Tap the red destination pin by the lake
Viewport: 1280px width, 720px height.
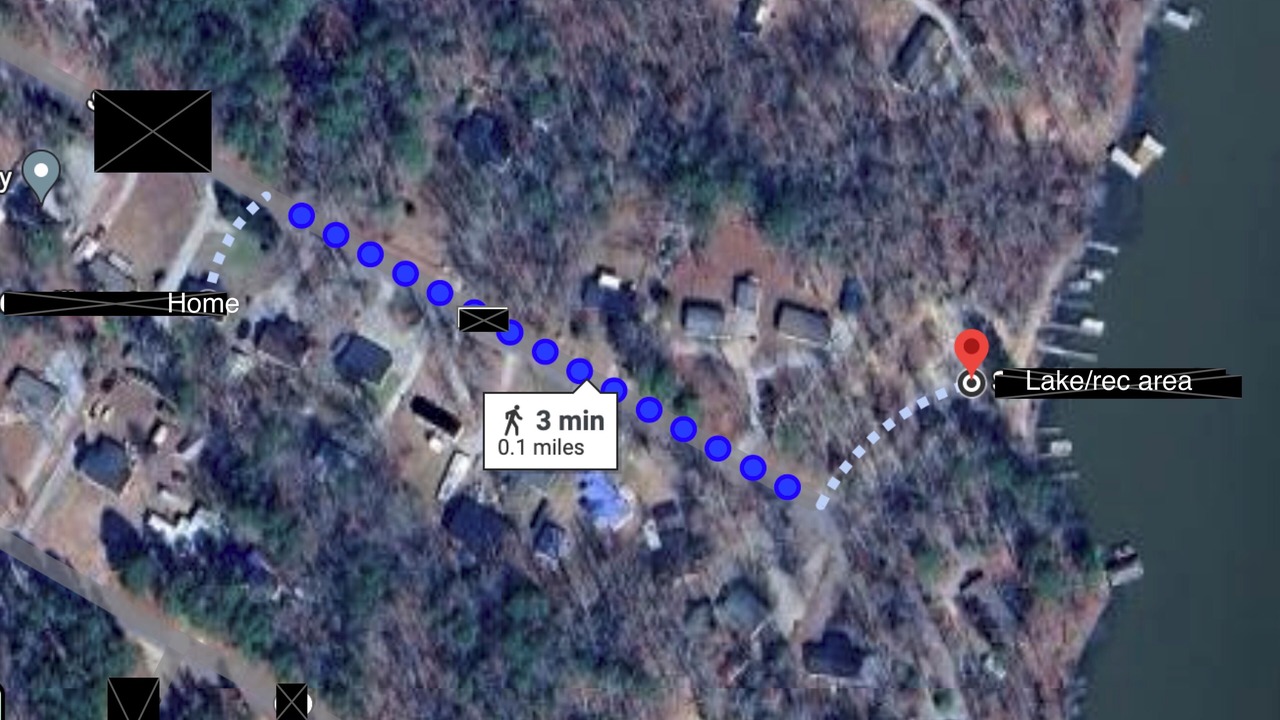pyautogui.click(x=970, y=351)
